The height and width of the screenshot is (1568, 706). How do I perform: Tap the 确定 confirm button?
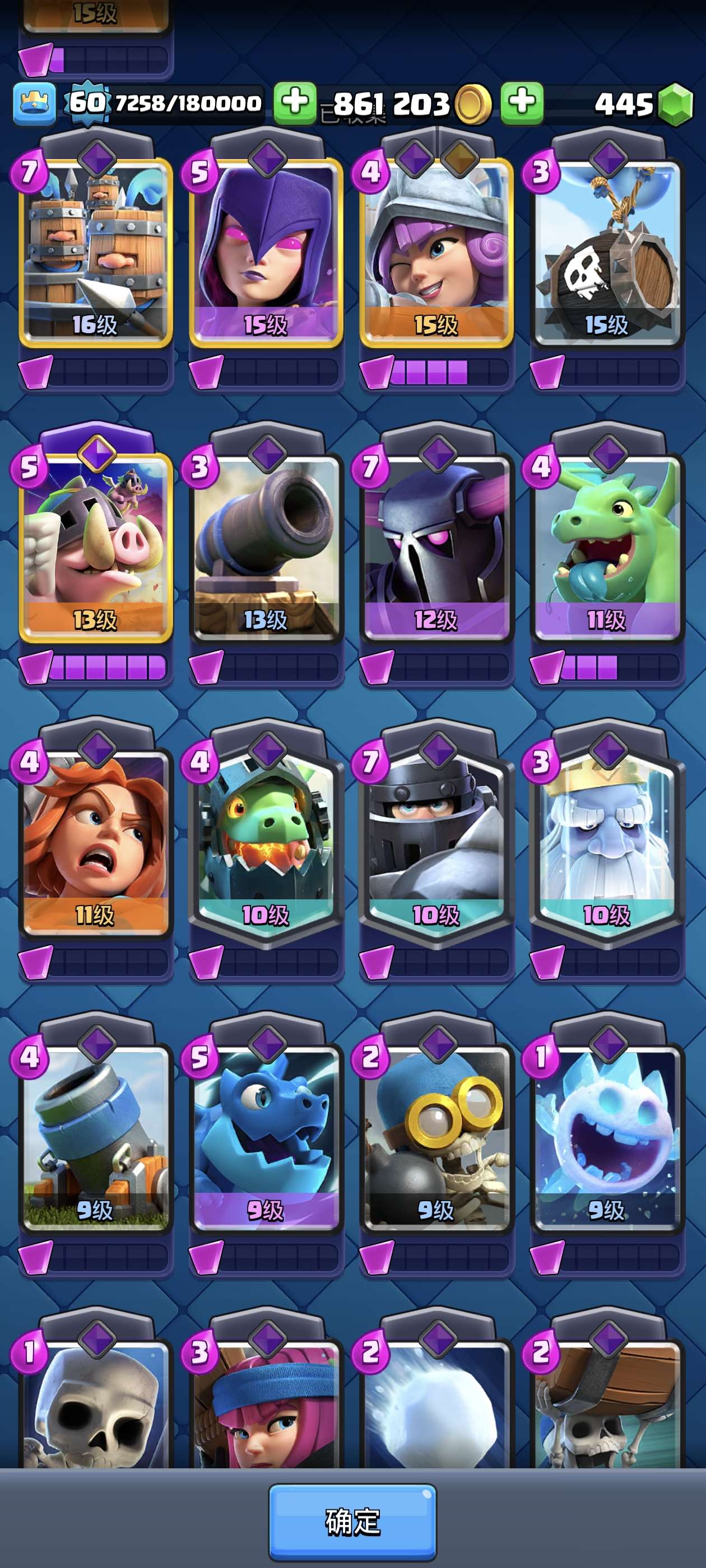352,1521
